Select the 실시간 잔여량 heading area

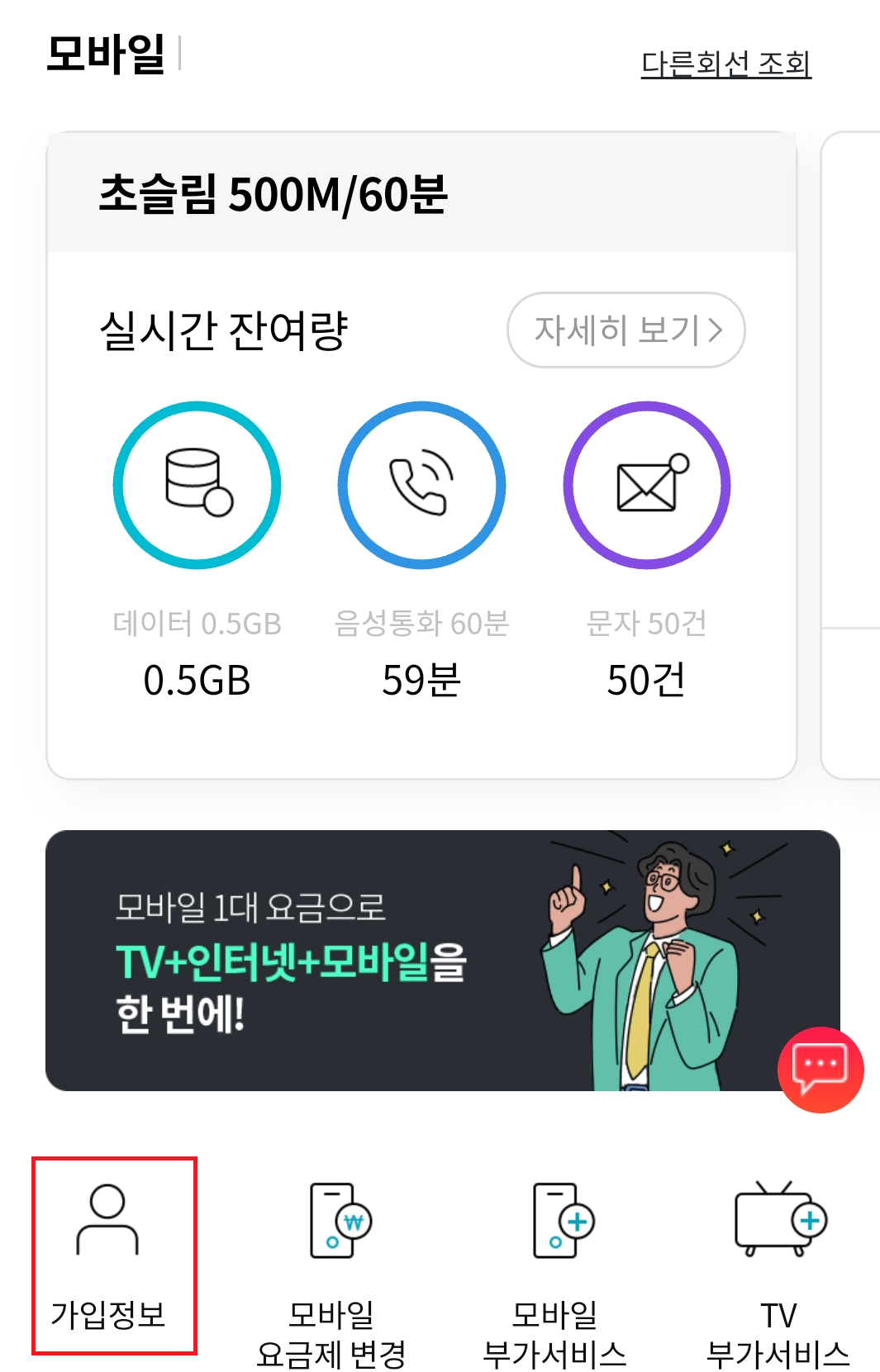[224, 328]
